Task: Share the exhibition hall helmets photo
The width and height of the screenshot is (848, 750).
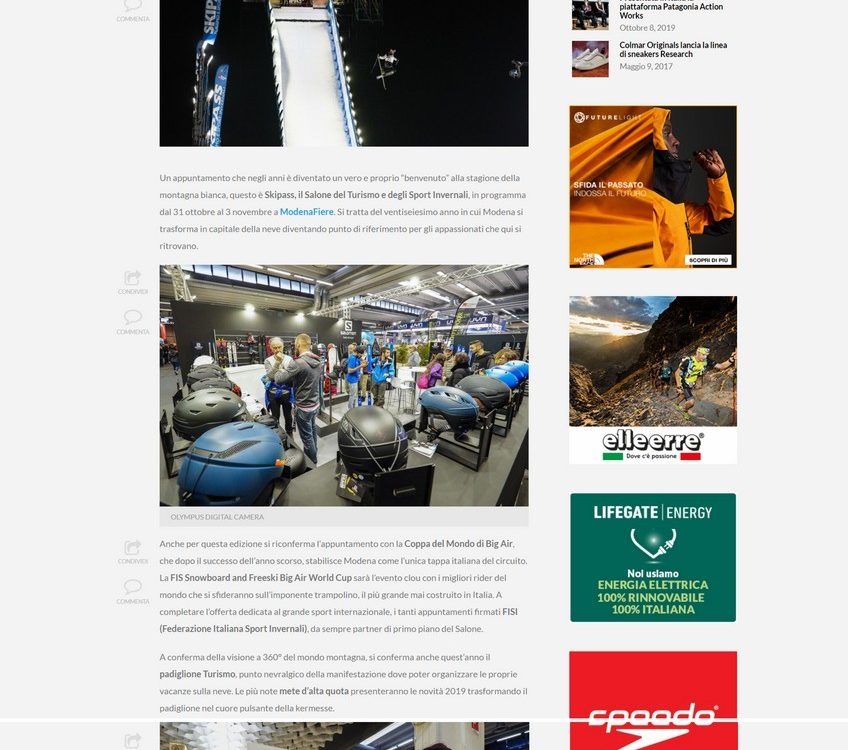Action: (x=133, y=280)
